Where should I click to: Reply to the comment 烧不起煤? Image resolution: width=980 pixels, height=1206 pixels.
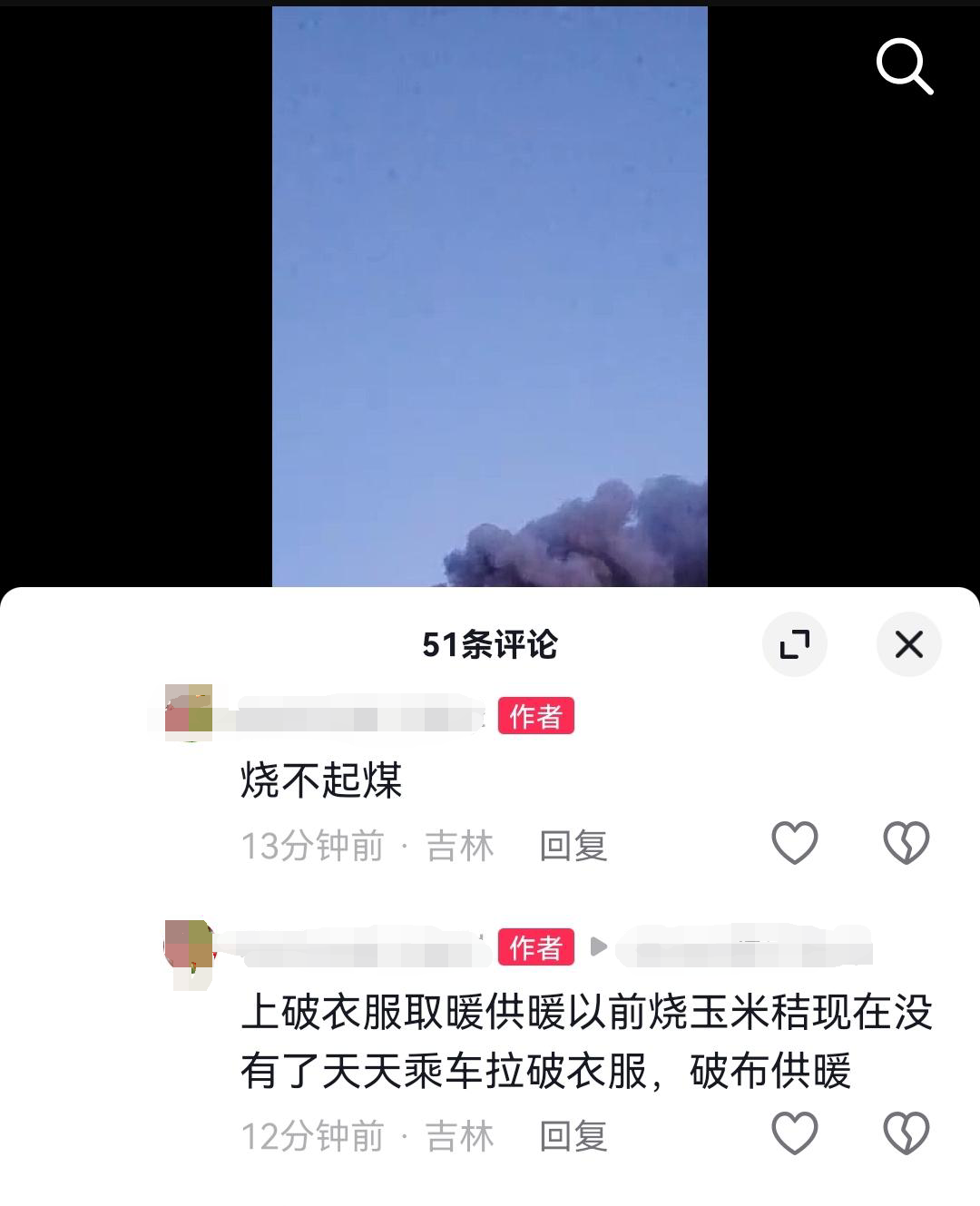coord(573,846)
